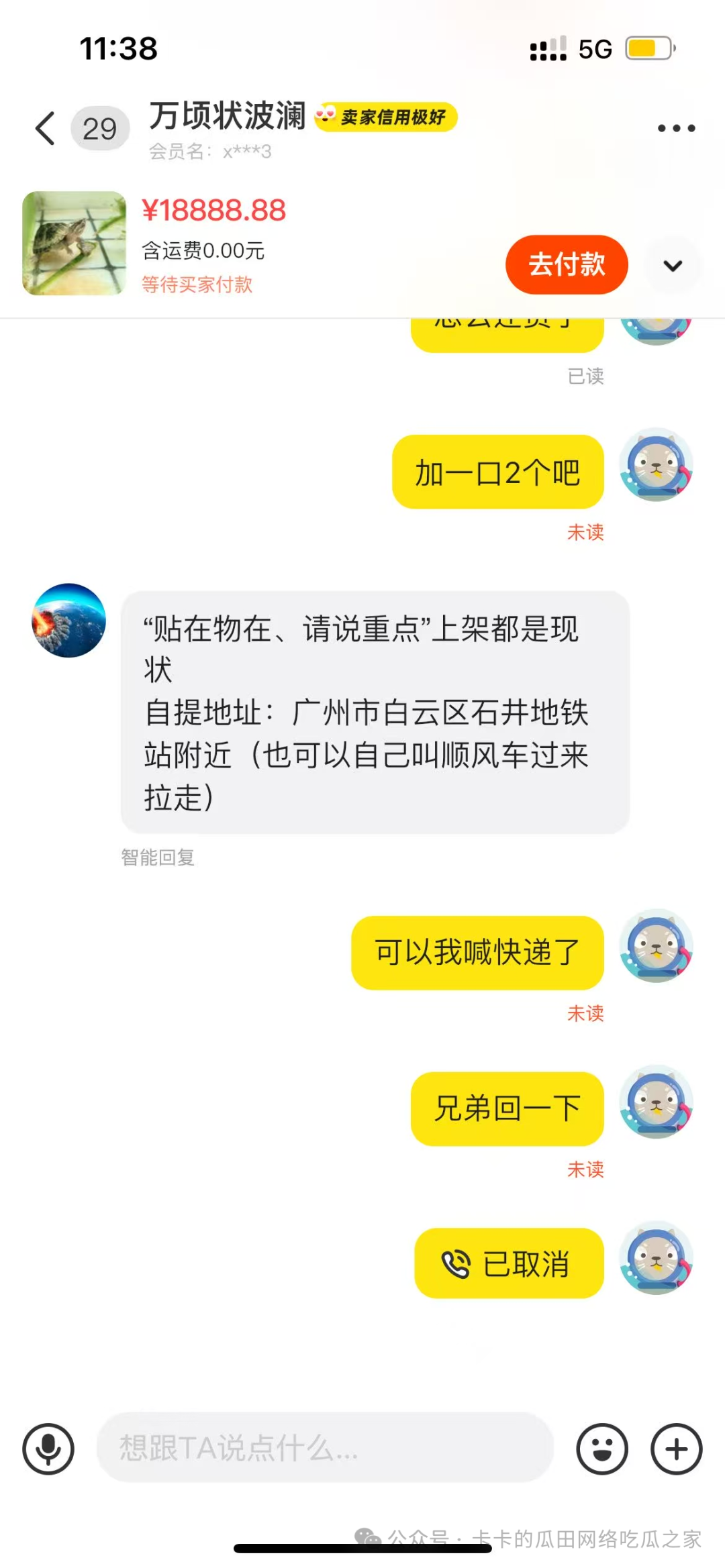Screen dimensions: 725x1568
Task: Focus the 想跟TA说点什么 message field
Action: pyautogui.click(x=325, y=1448)
